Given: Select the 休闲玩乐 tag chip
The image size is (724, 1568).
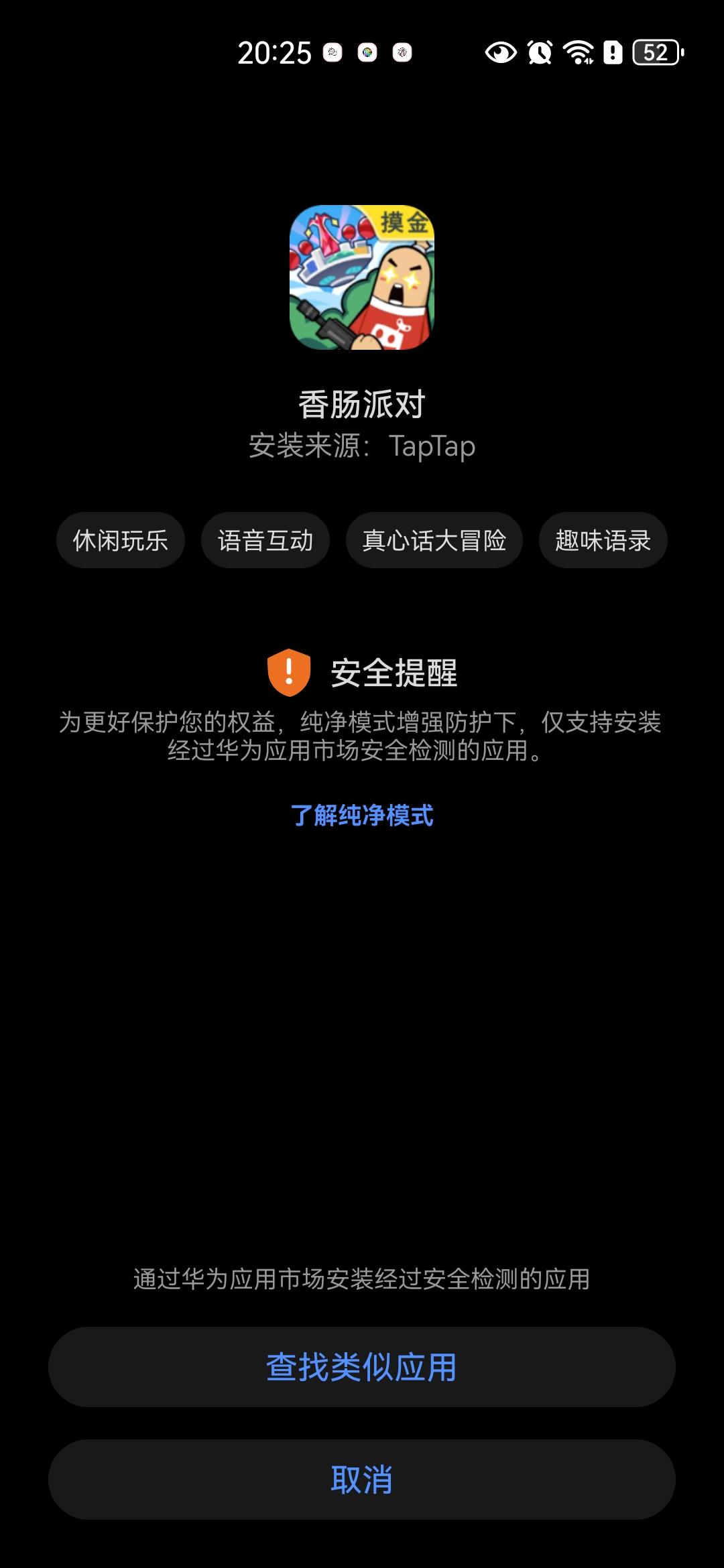Looking at the screenshot, I should 119,539.
